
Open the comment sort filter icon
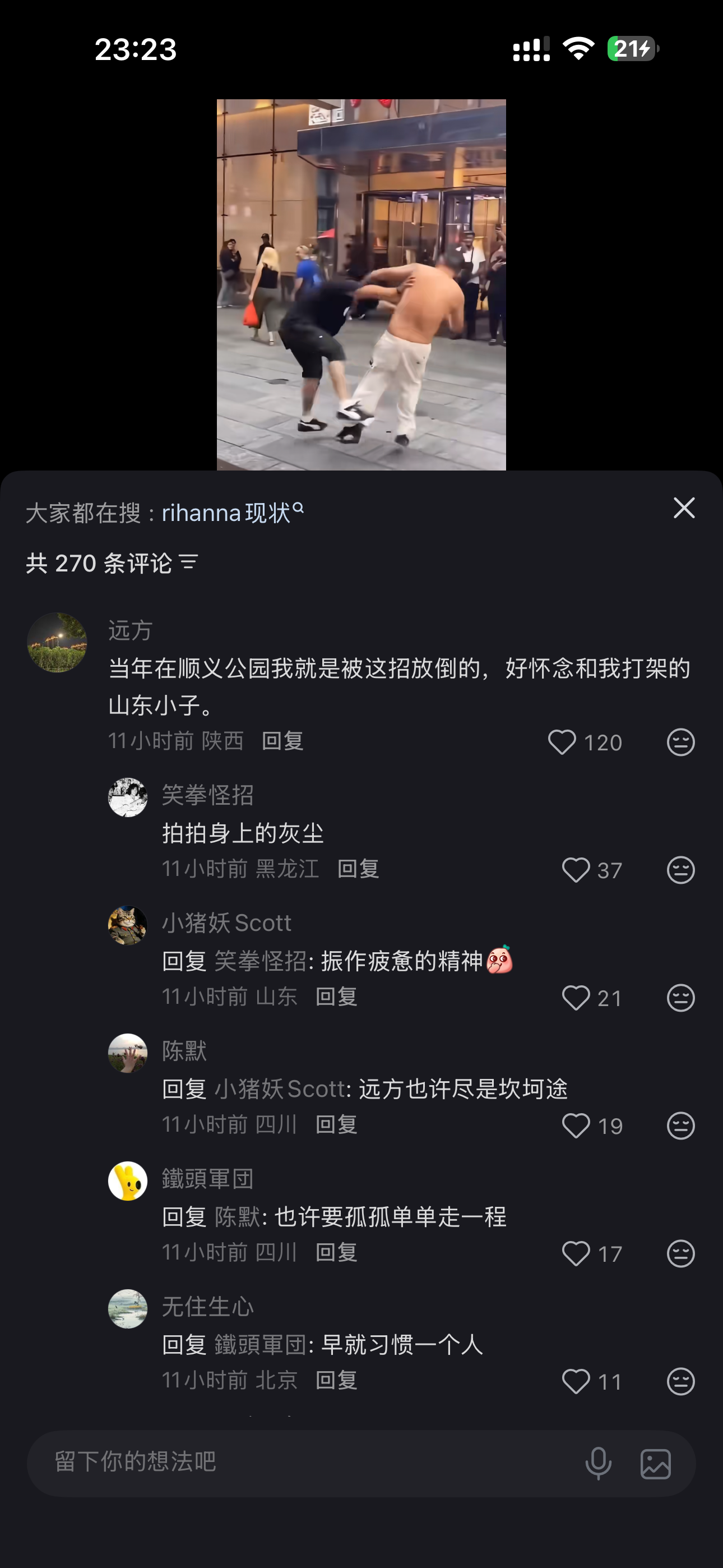(189, 562)
